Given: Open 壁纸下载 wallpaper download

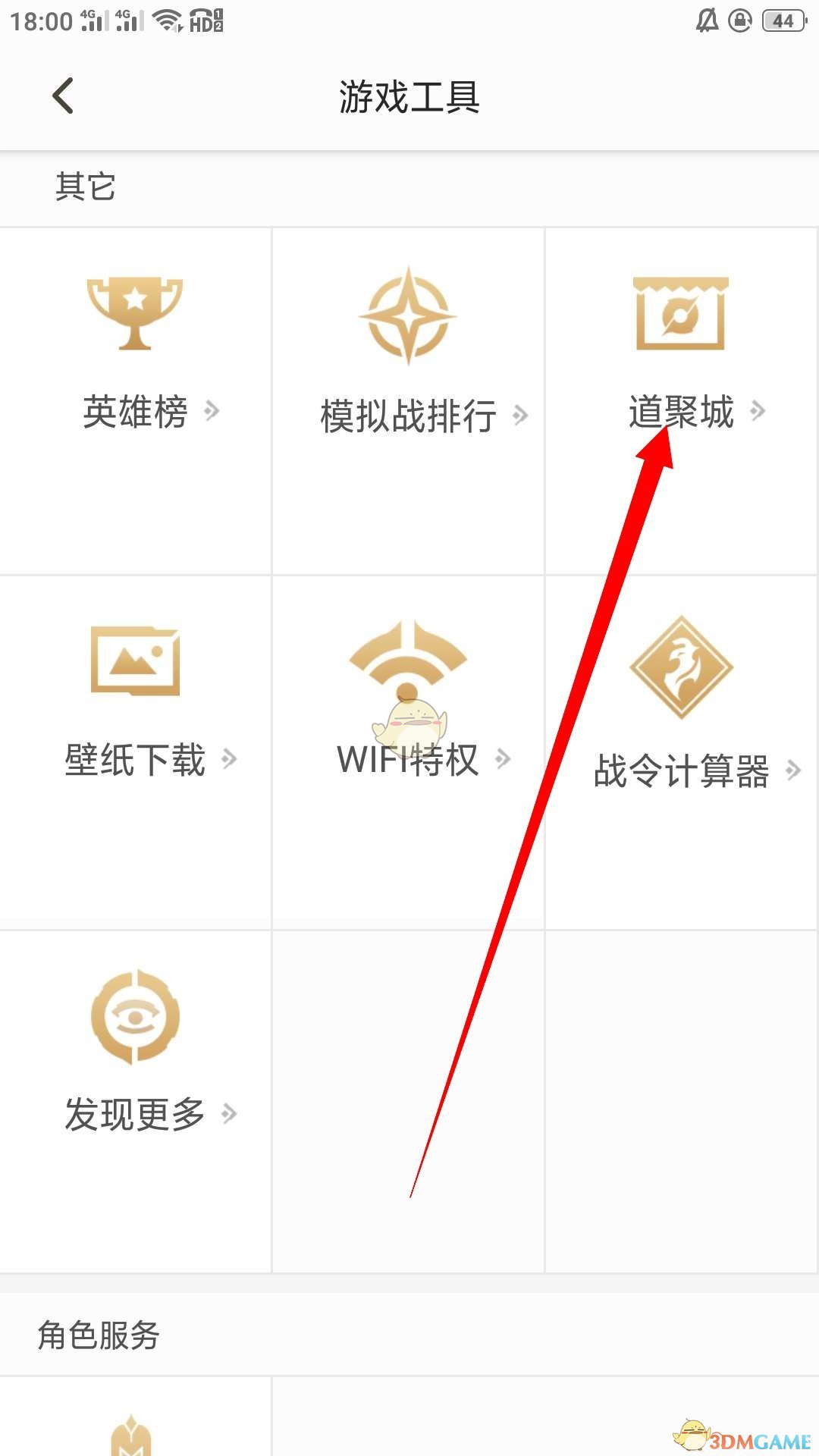Looking at the screenshot, I should [136, 705].
